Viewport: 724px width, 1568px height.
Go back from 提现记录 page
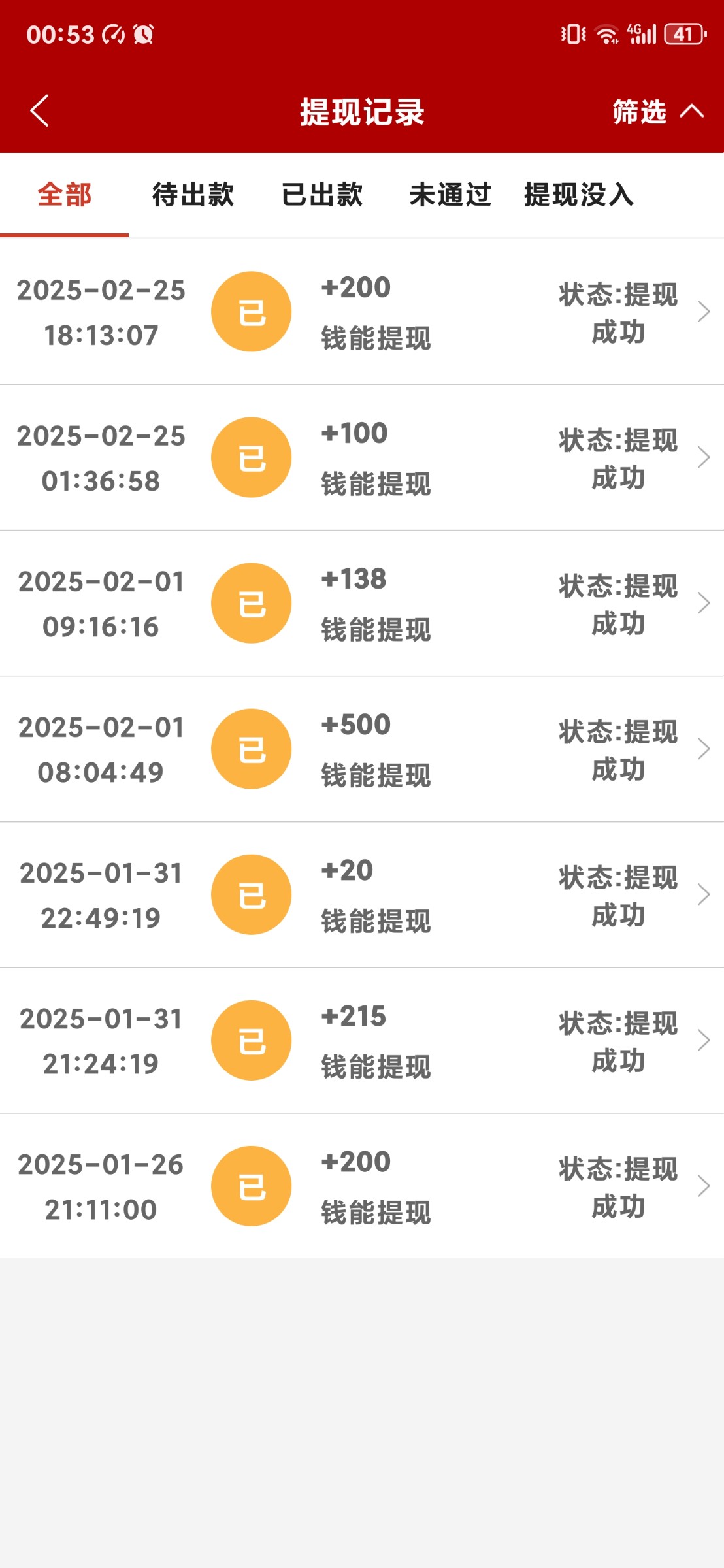click(x=40, y=111)
